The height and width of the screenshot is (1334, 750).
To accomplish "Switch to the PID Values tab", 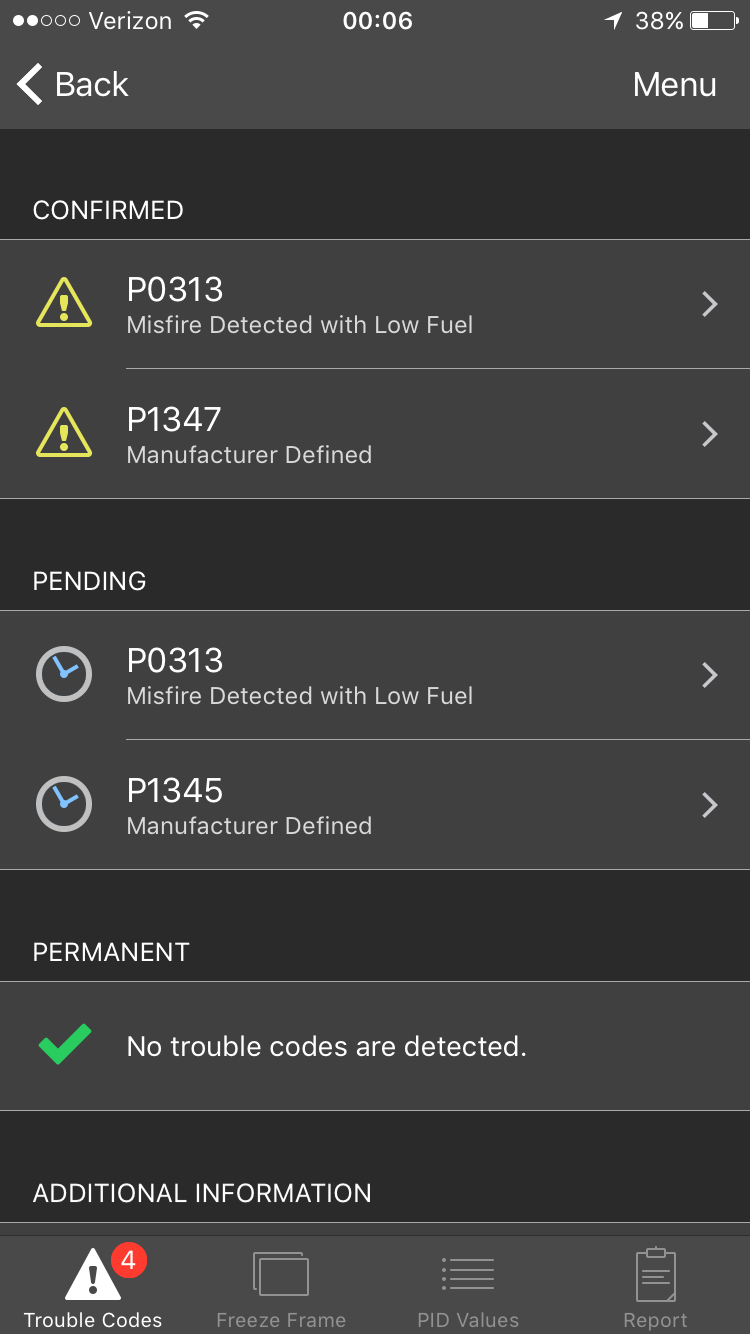I will tap(468, 1286).
